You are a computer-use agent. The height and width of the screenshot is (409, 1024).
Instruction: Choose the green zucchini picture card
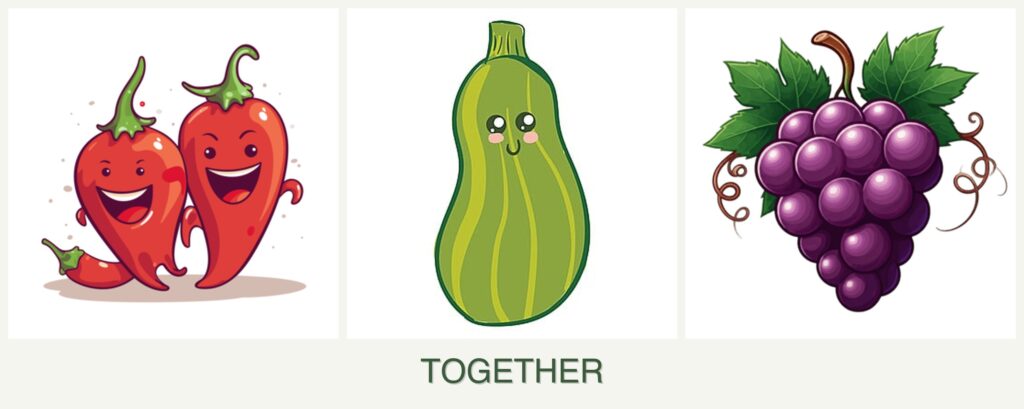coord(511,174)
